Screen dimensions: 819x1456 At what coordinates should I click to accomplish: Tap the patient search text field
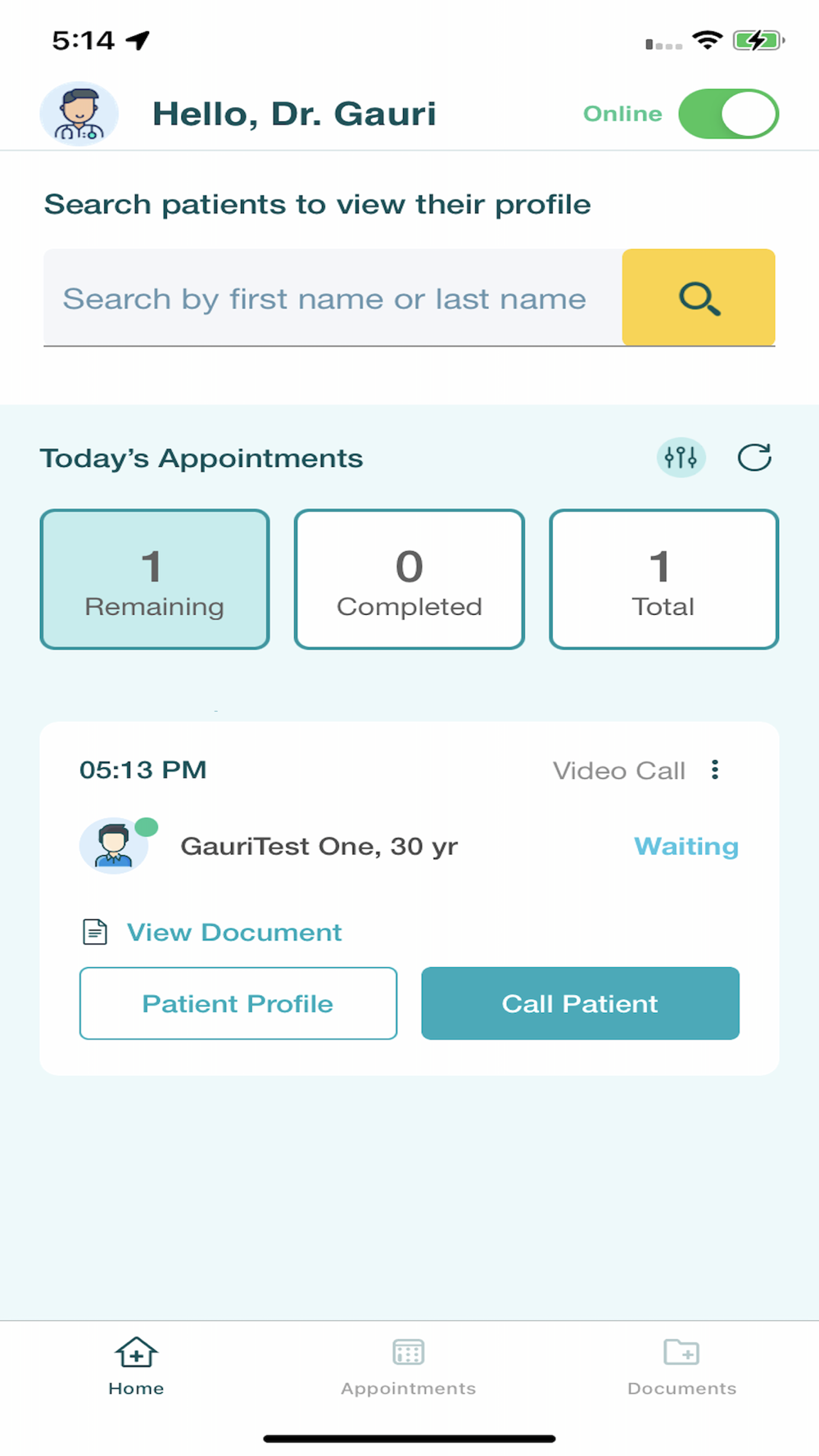click(333, 298)
